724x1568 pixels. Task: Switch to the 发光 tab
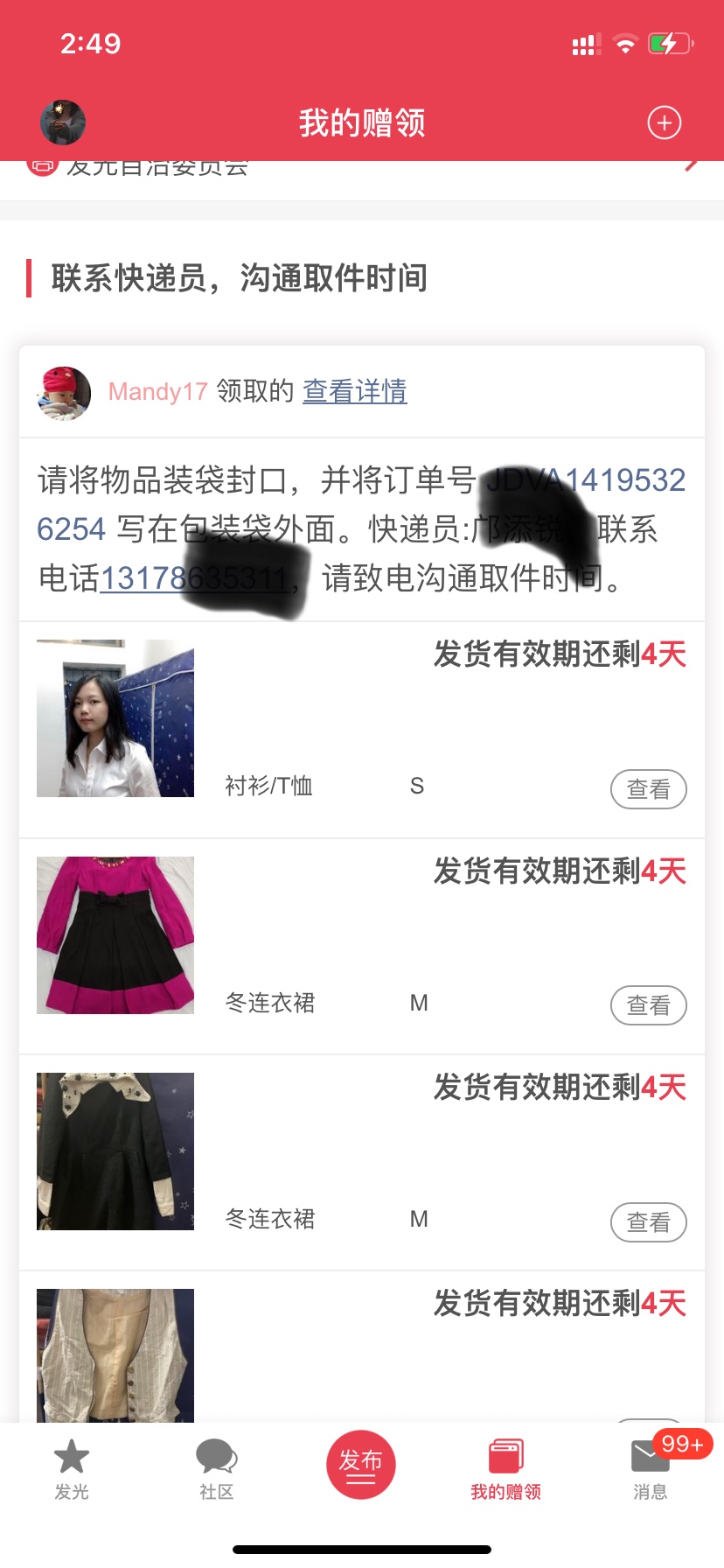[x=72, y=1470]
